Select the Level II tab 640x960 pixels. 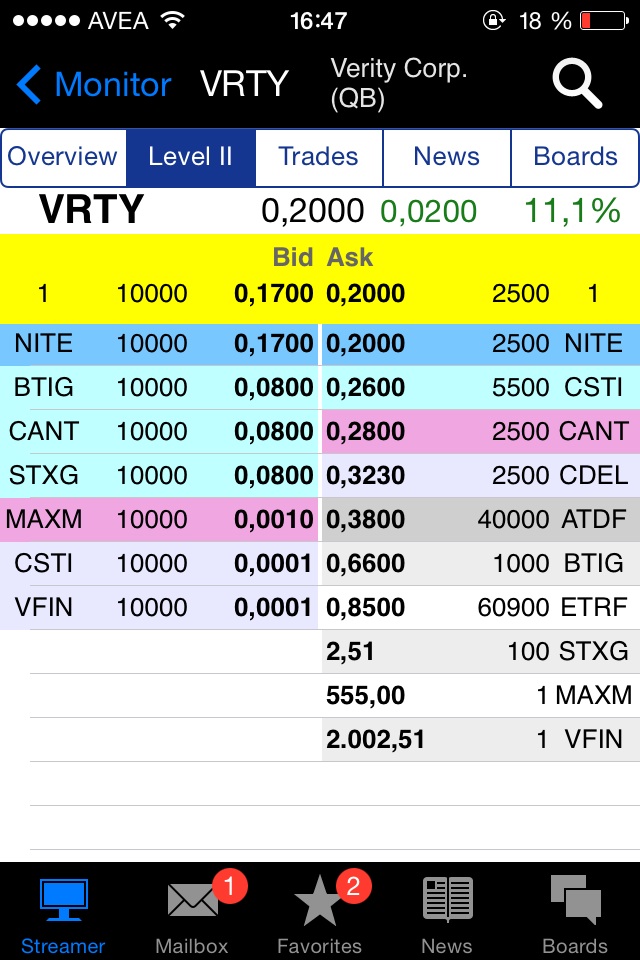pyautogui.click(x=191, y=157)
